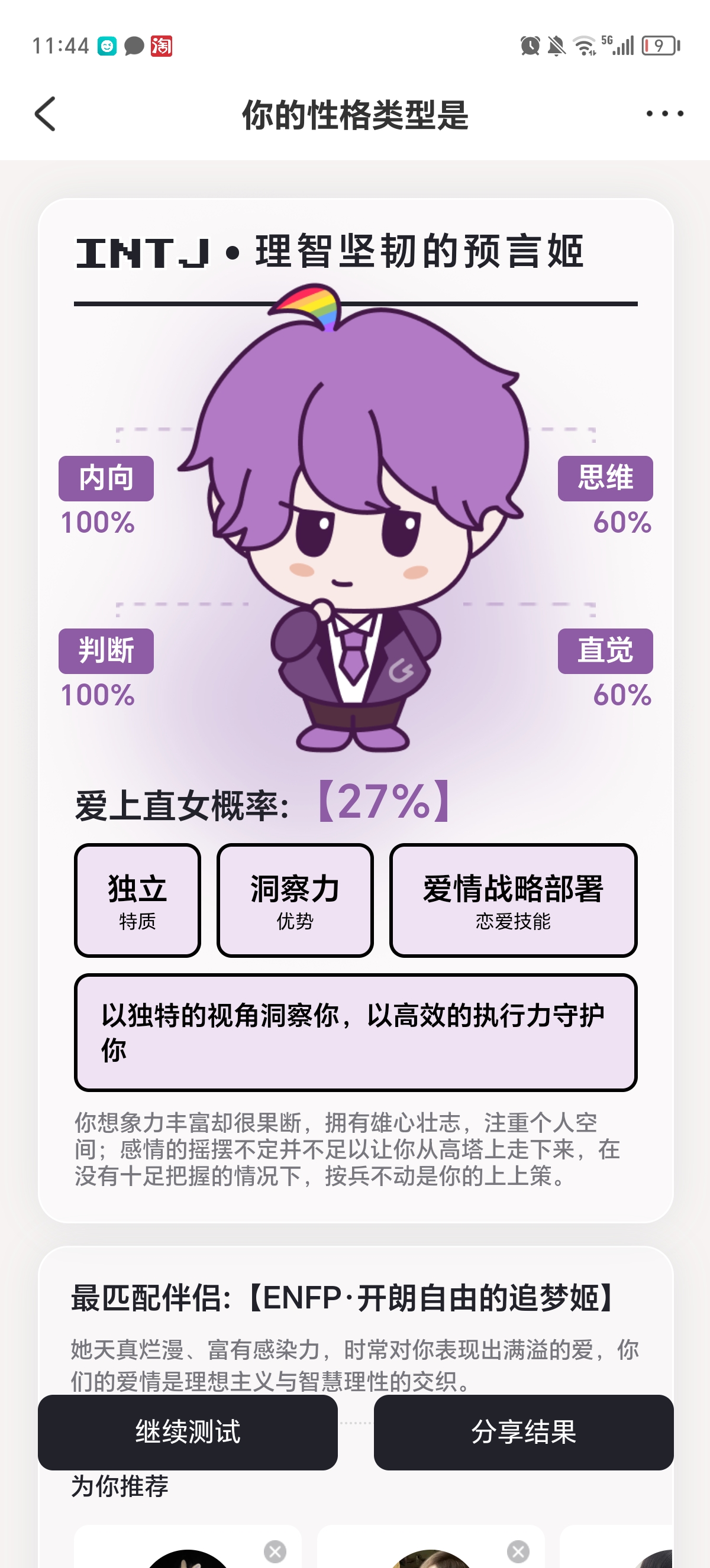Tap 继续测试 to continue testing
The image size is (710, 1568).
[x=188, y=1431]
